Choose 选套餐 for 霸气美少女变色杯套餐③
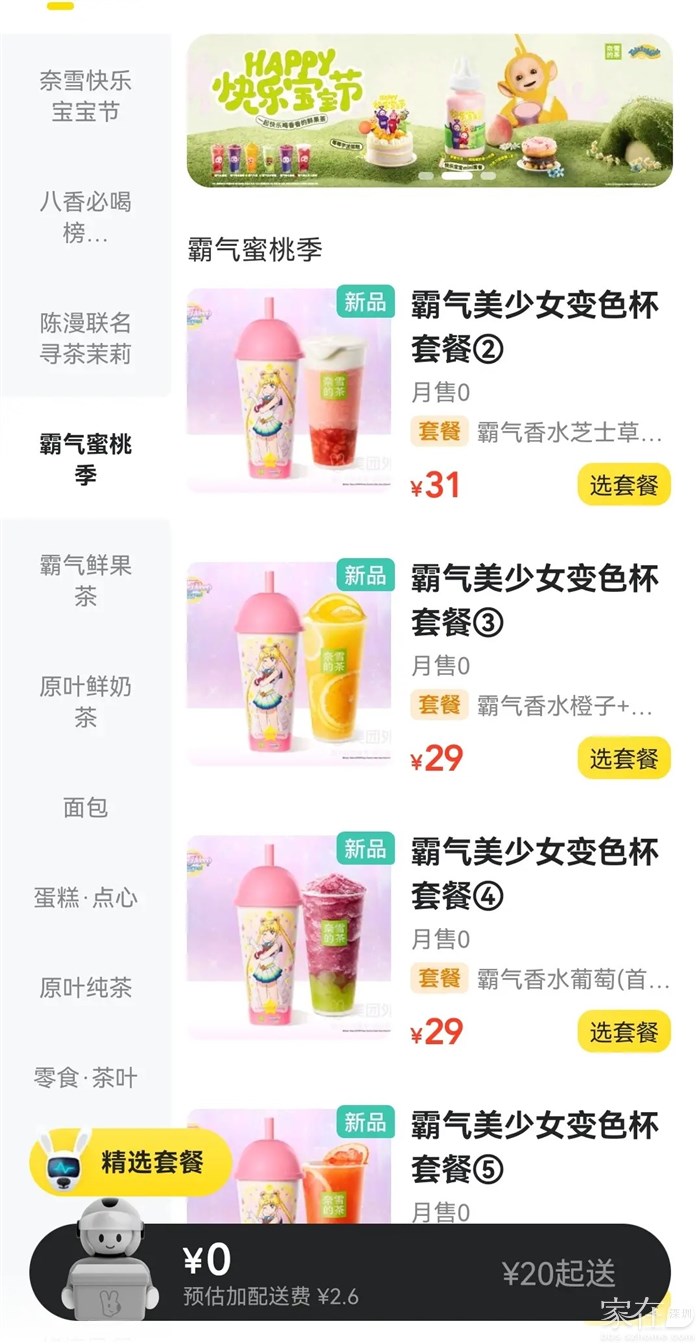700x1344 pixels. coord(623,759)
